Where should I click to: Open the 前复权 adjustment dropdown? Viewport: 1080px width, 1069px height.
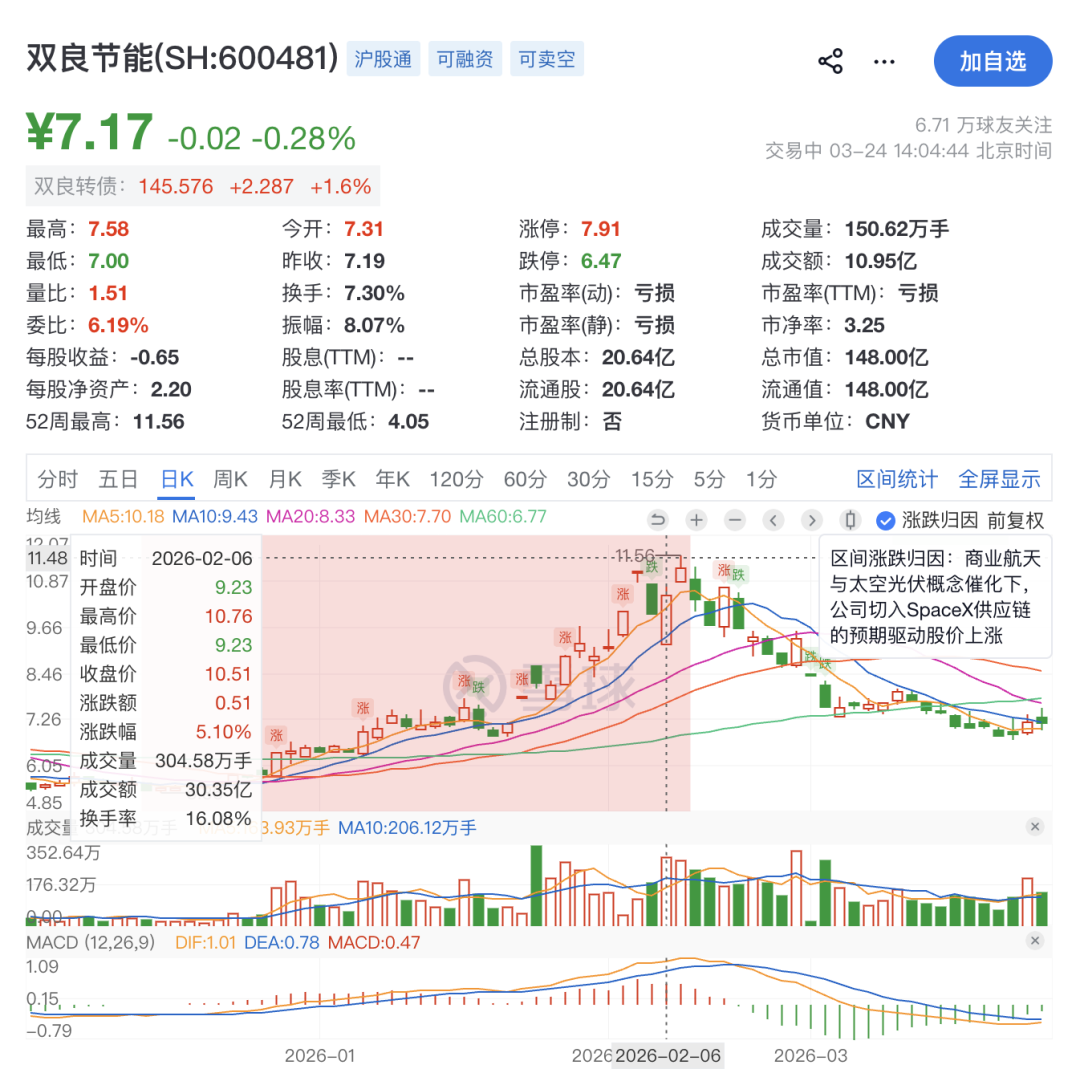click(1015, 520)
